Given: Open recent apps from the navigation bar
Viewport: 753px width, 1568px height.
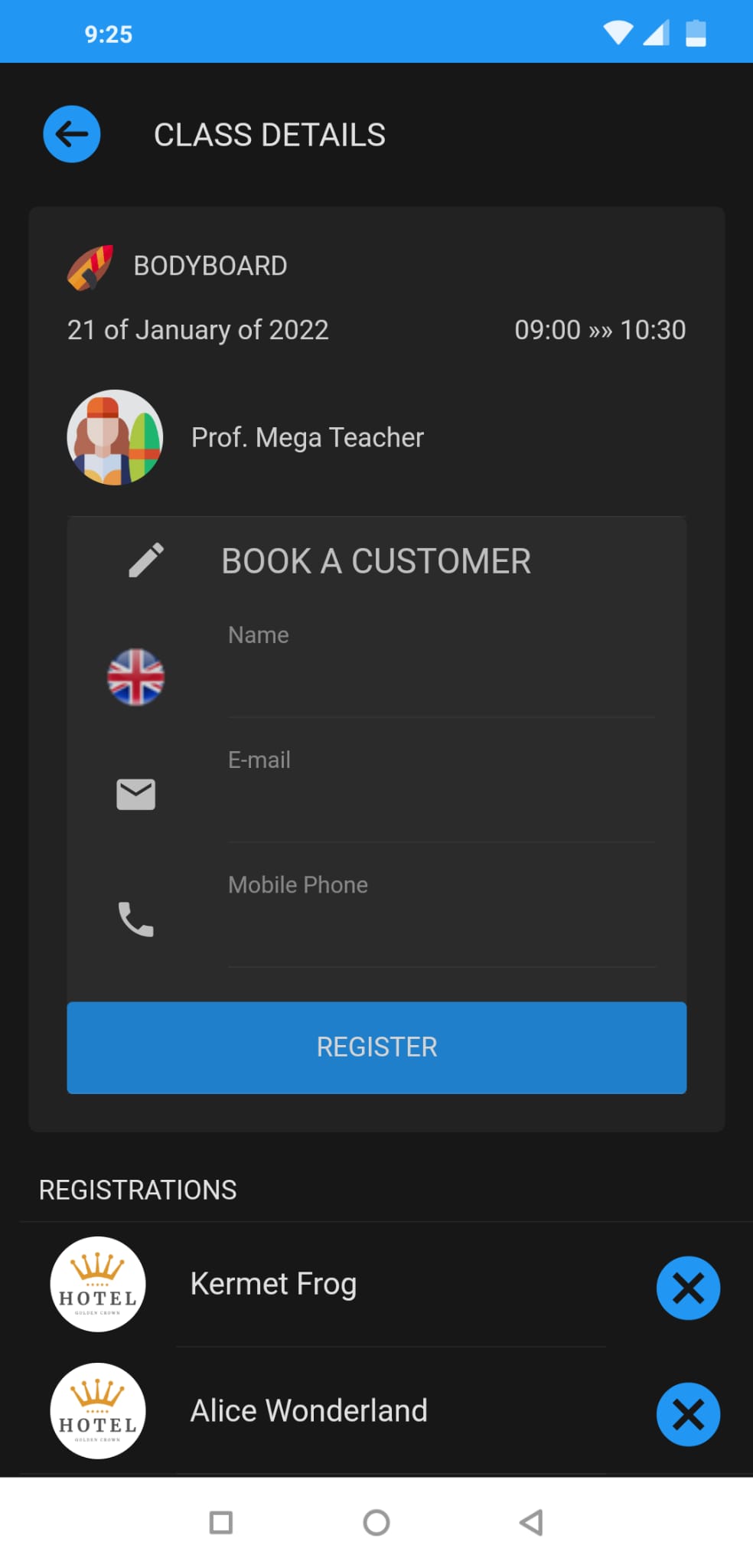Looking at the screenshot, I should coord(221,1522).
